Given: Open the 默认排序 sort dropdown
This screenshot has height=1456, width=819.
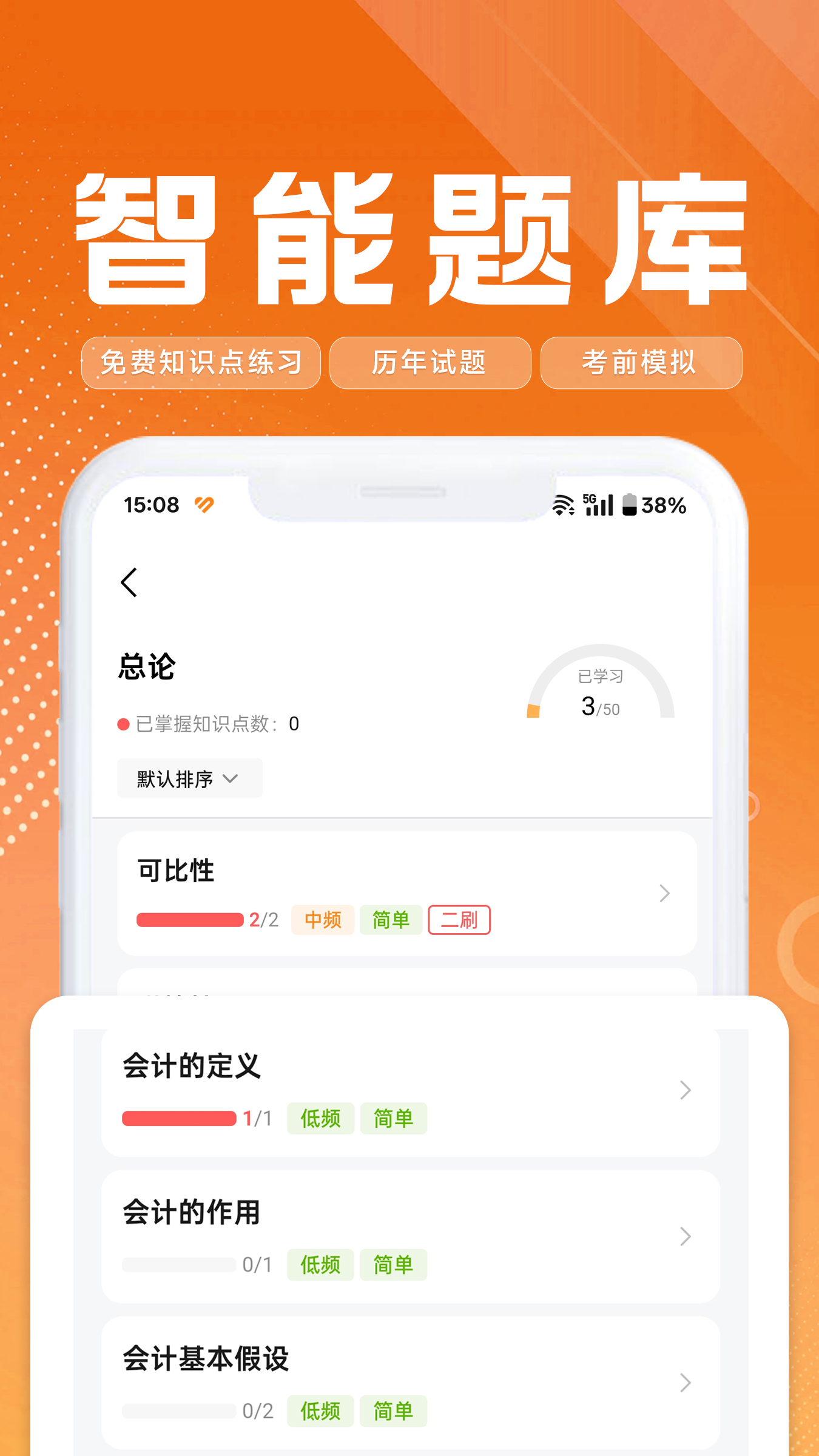Looking at the screenshot, I should click(x=189, y=778).
